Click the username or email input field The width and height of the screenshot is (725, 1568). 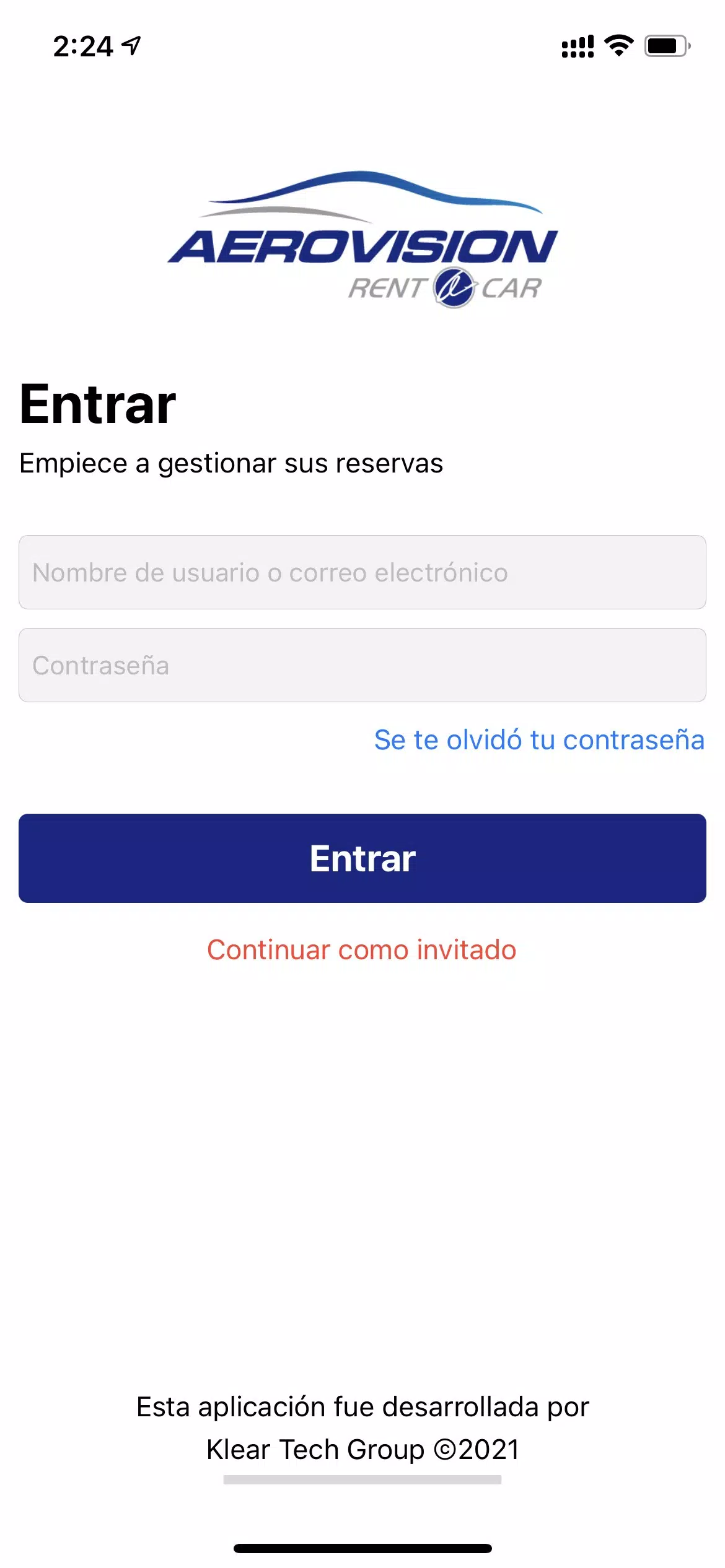click(362, 573)
